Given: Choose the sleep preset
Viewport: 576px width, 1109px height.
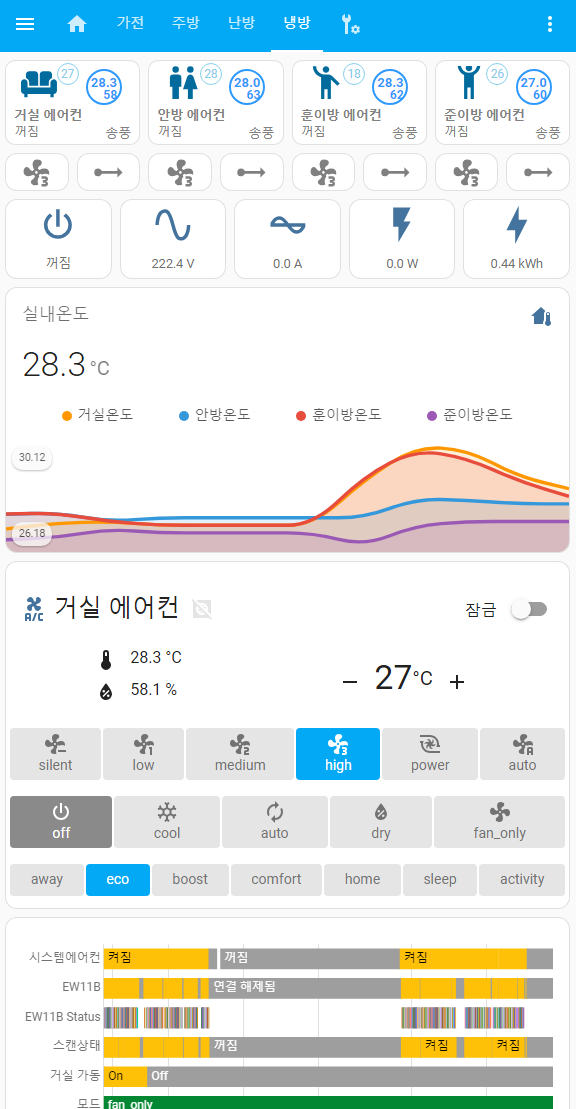Looking at the screenshot, I should tap(439, 880).
